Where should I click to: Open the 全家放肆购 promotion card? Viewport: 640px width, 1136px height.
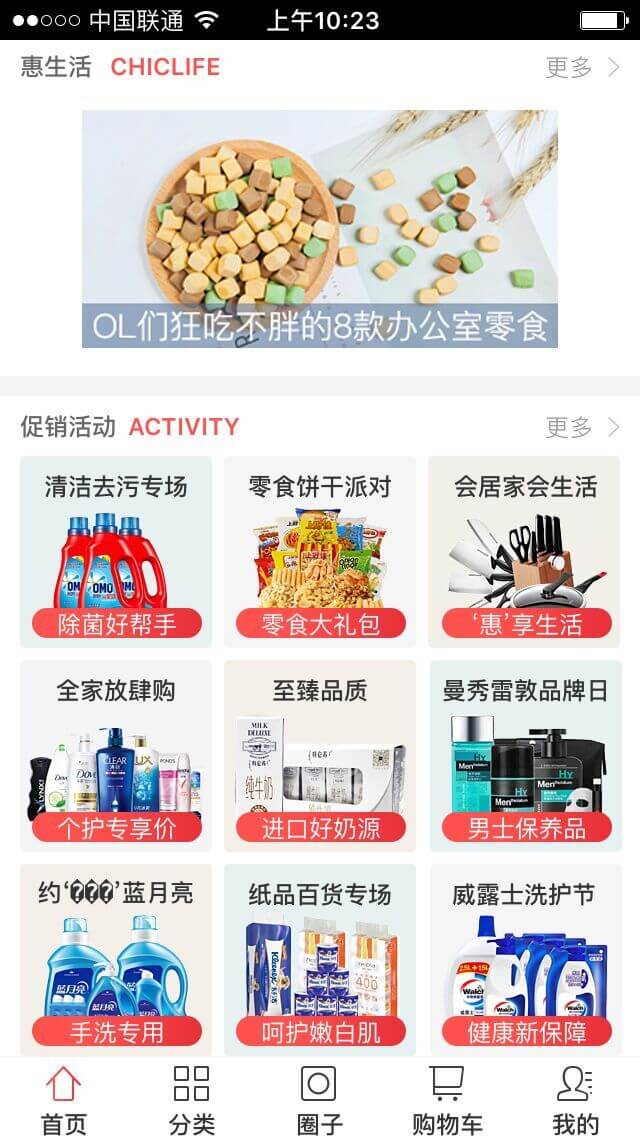tap(116, 756)
